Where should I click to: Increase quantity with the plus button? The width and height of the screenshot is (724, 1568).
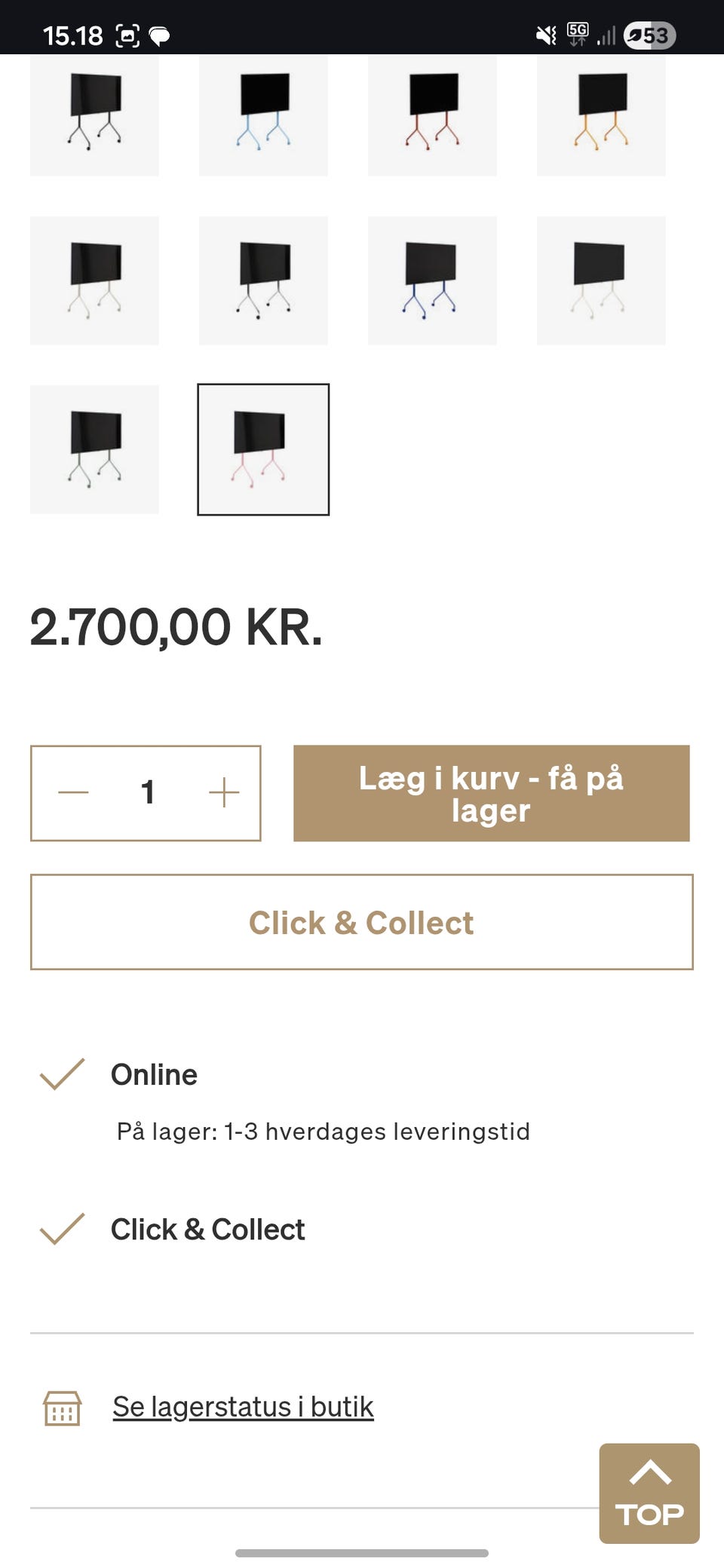[224, 792]
